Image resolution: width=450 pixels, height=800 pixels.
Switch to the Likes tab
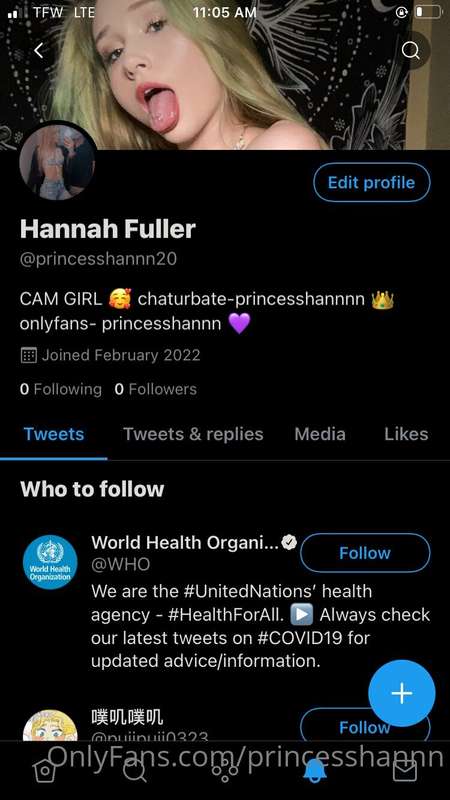(406, 434)
